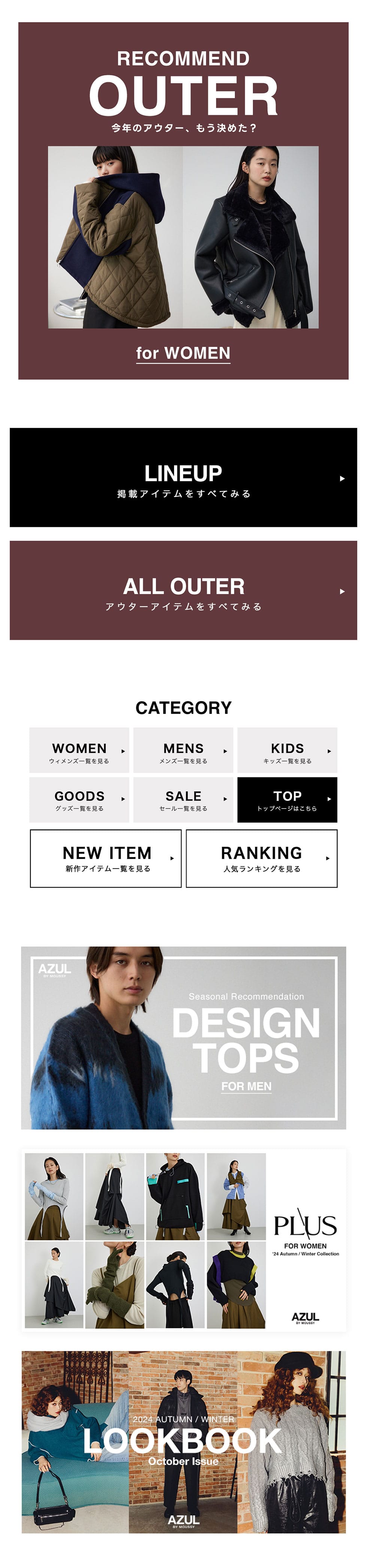The image size is (367, 1568).
Task: Open the KIDS category
Action: click(x=287, y=750)
